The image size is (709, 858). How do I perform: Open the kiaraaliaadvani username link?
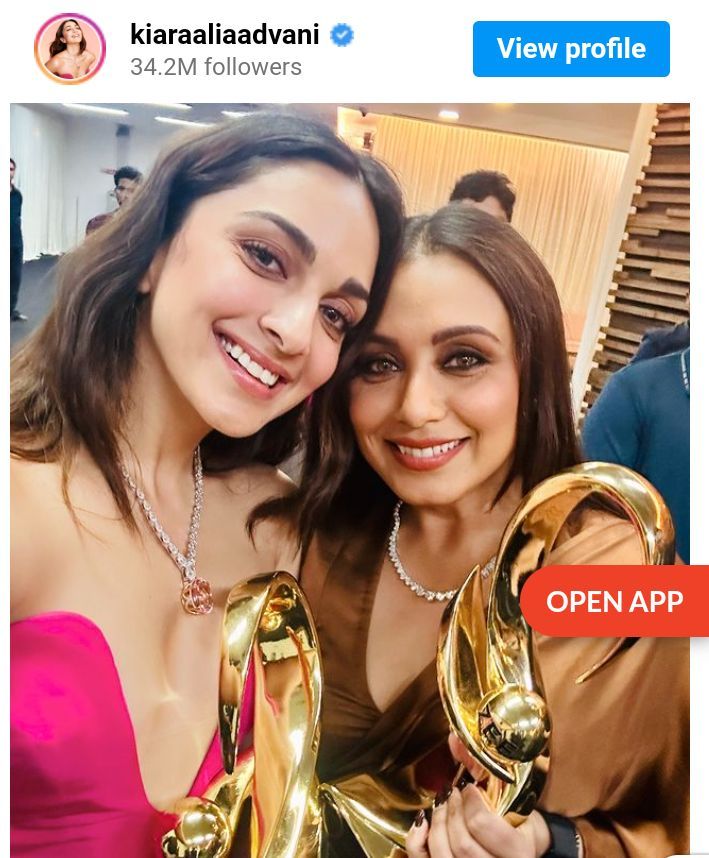[224, 35]
